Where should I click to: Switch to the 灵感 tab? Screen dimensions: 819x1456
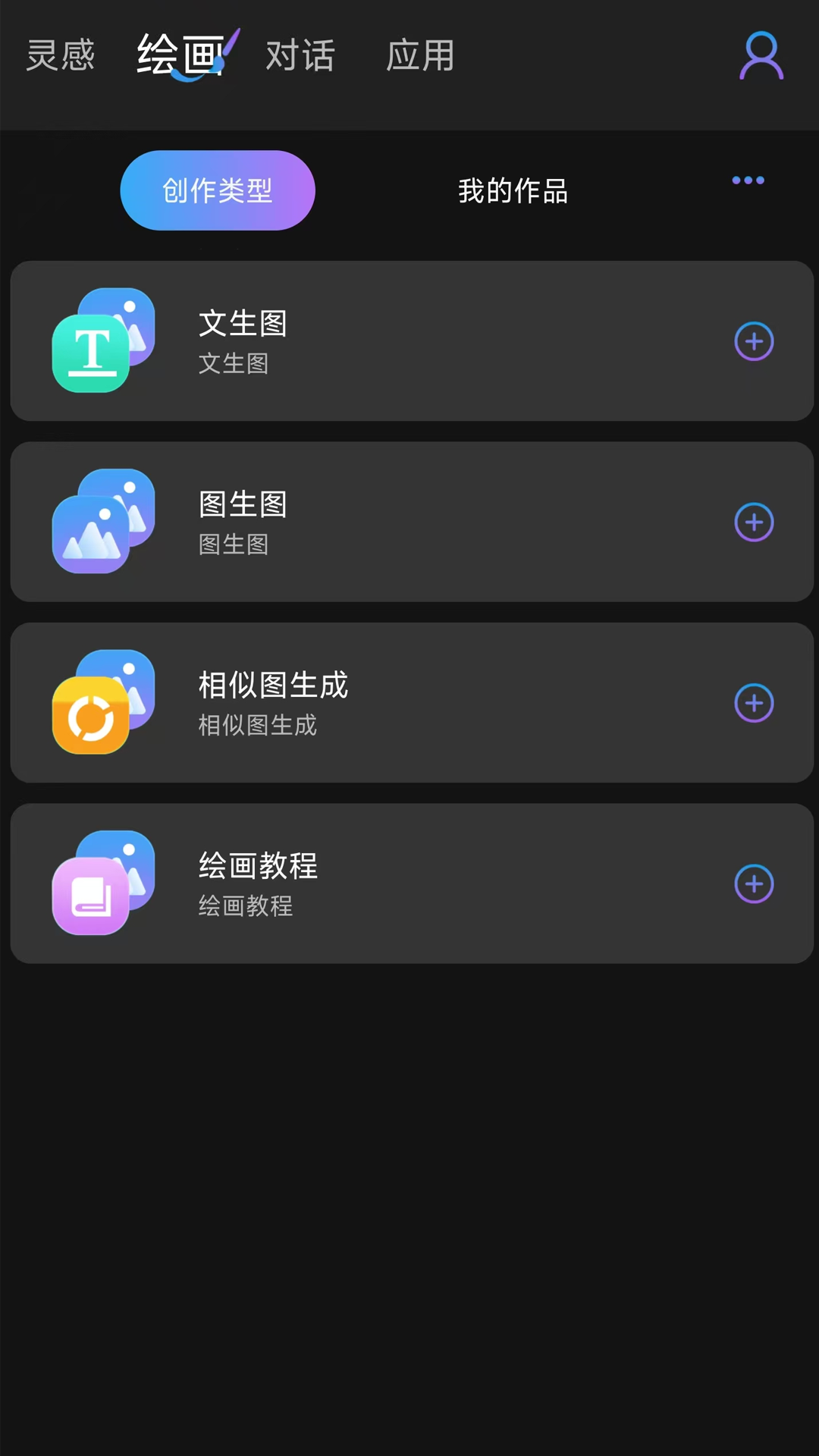tap(61, 55)
